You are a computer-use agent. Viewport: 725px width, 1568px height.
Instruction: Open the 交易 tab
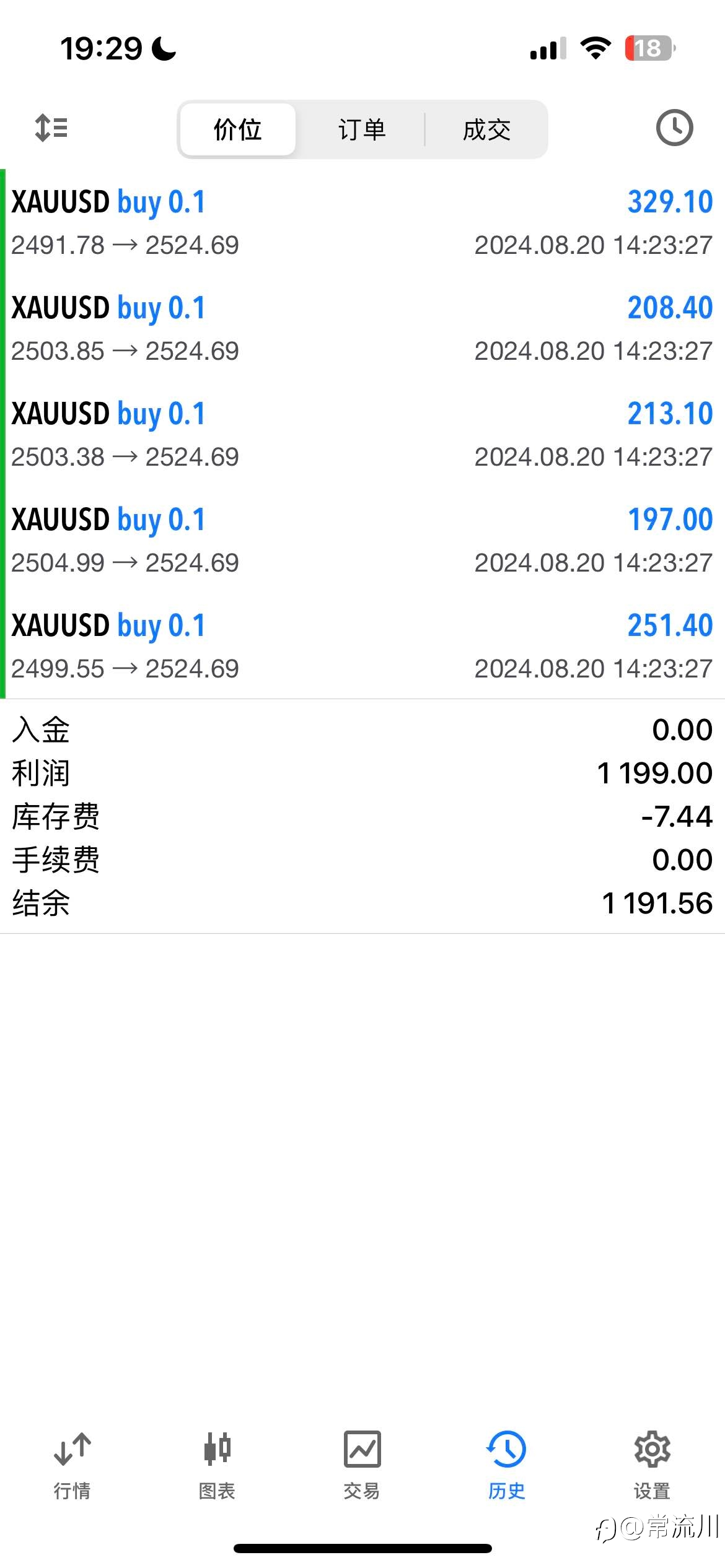click(x=362, y=1466)
